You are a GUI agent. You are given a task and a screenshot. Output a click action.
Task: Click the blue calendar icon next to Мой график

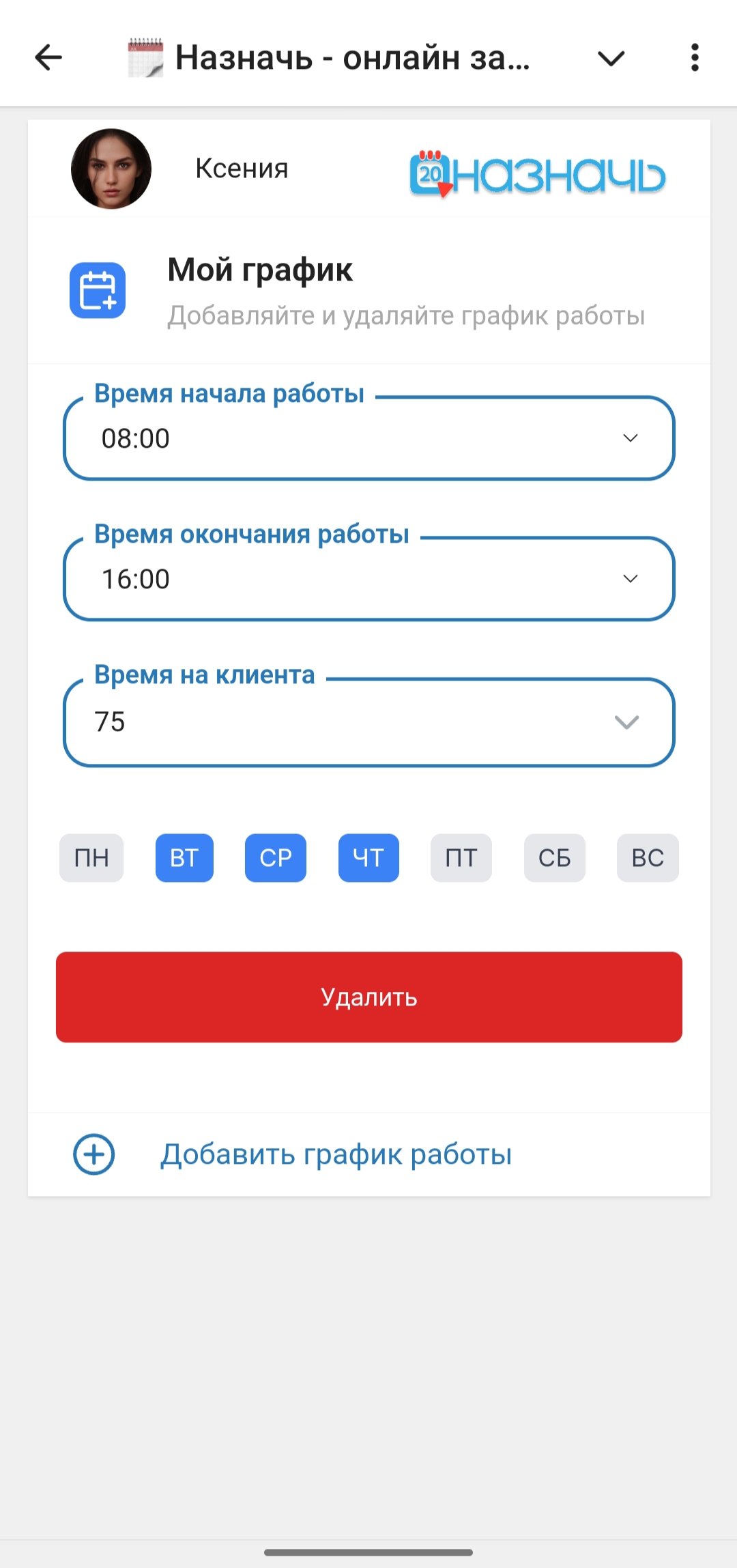[x=97, y=291]
